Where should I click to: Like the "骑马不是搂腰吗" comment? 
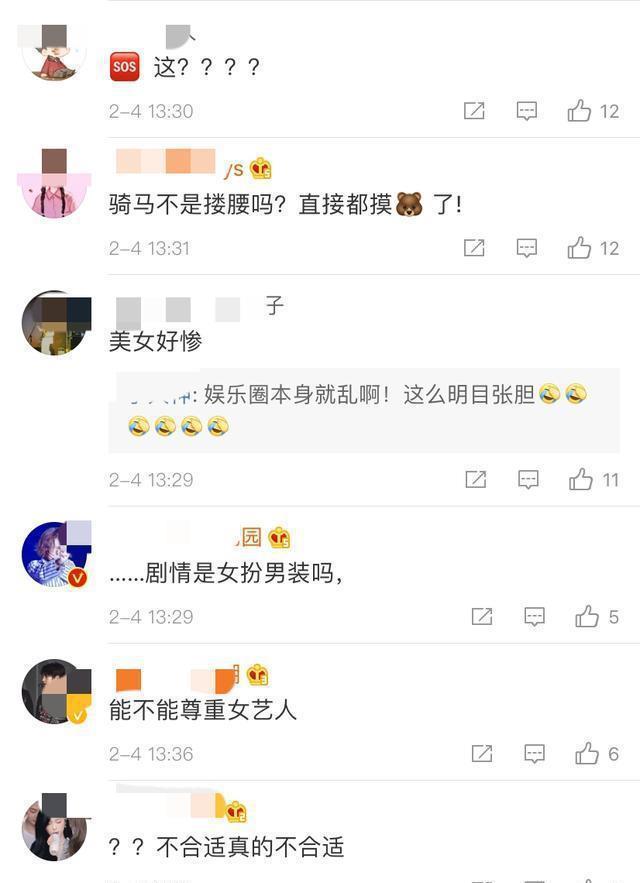point(580,248)
